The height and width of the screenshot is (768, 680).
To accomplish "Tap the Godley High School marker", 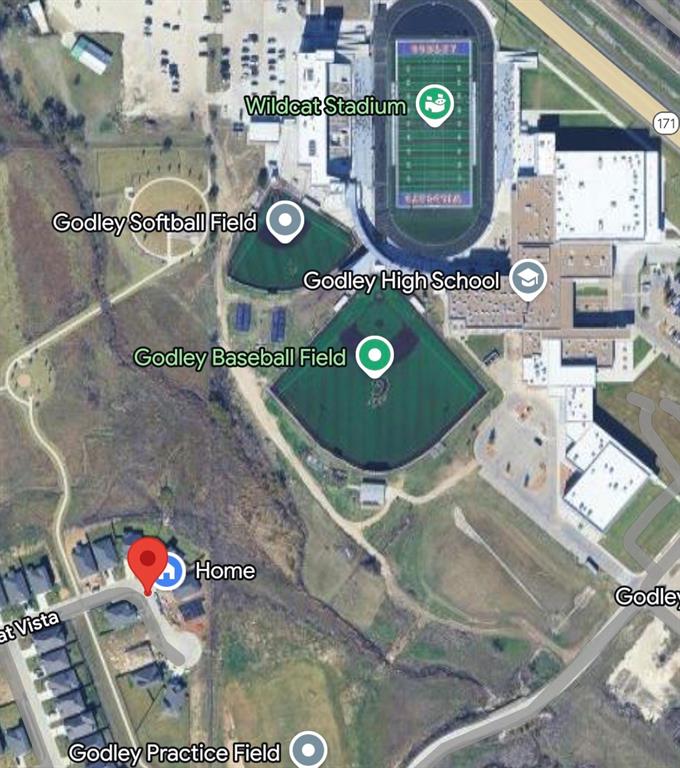I will click(x=527, y=280).
